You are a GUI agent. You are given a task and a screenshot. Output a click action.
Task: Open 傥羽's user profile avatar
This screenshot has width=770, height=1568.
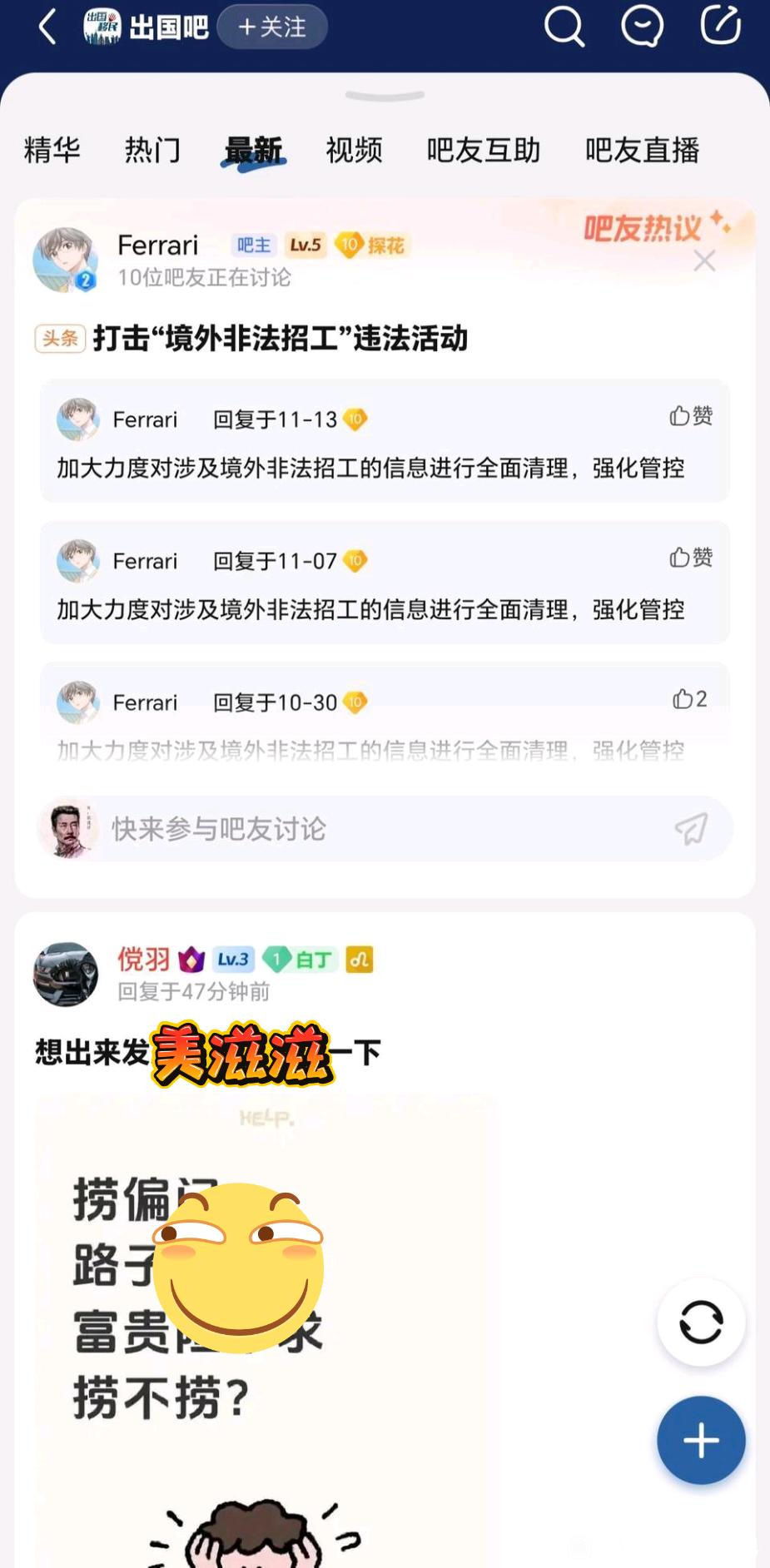click(x=66, y=974)
